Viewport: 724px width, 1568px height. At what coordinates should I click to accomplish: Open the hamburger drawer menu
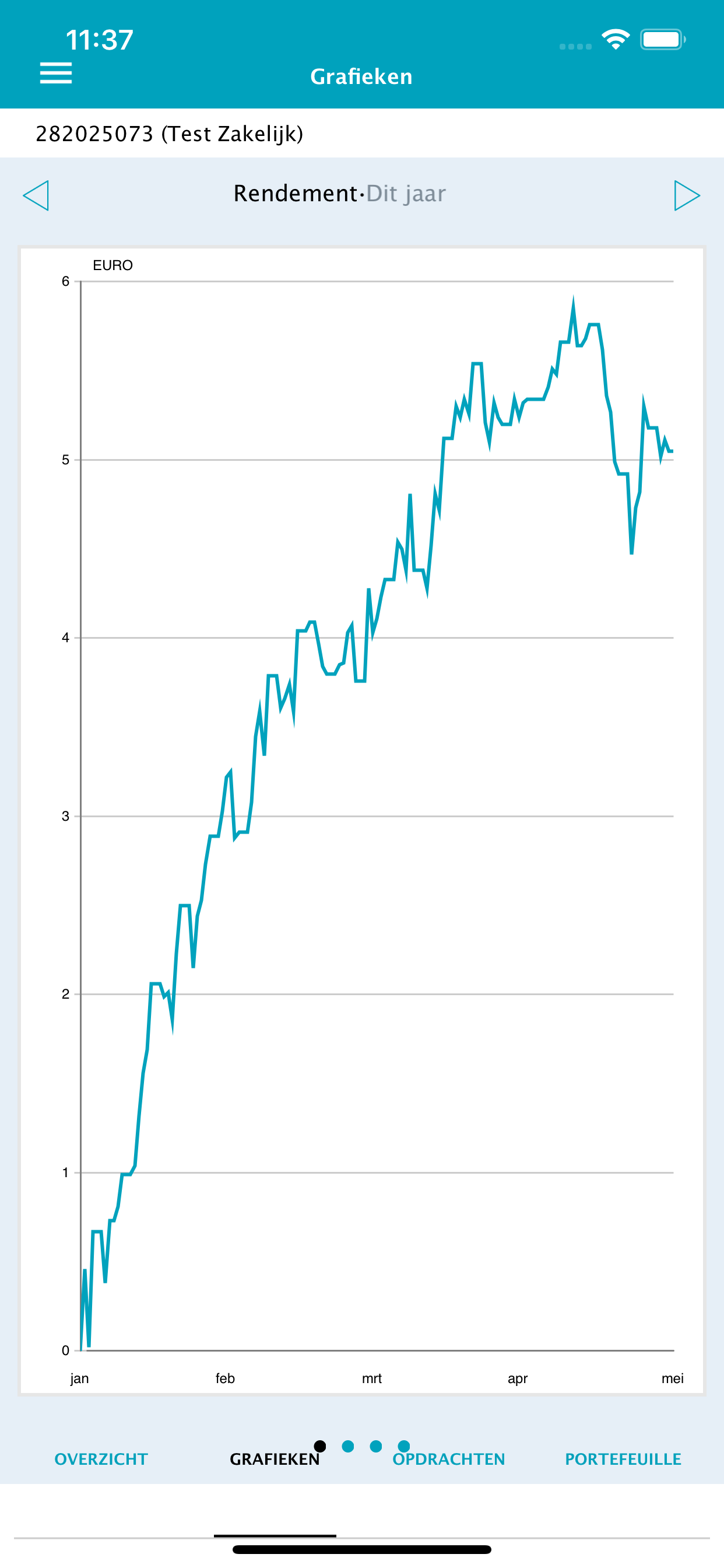(x=56, y=73)
